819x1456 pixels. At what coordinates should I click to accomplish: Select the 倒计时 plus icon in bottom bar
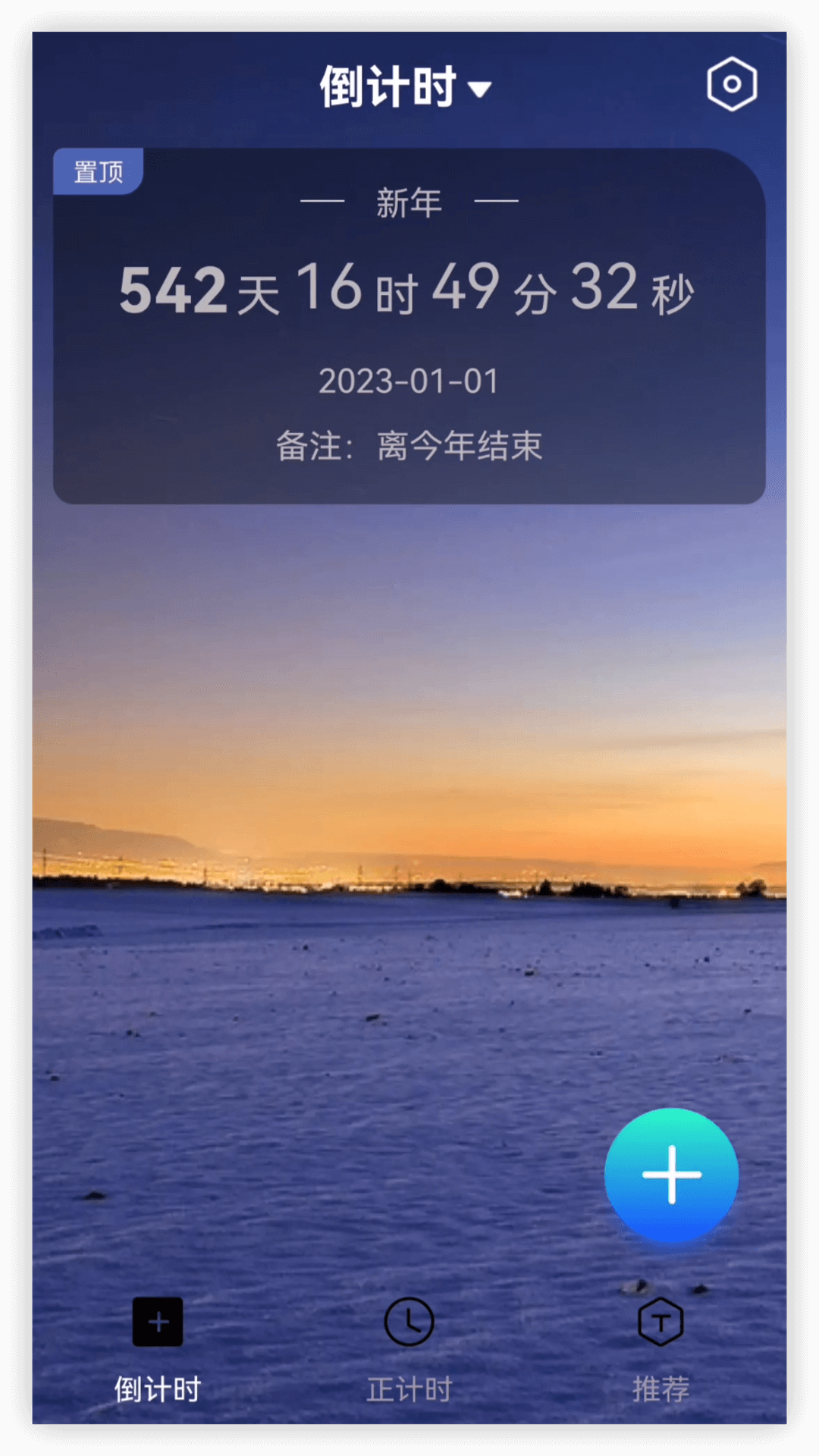[x=158, y=1321]
